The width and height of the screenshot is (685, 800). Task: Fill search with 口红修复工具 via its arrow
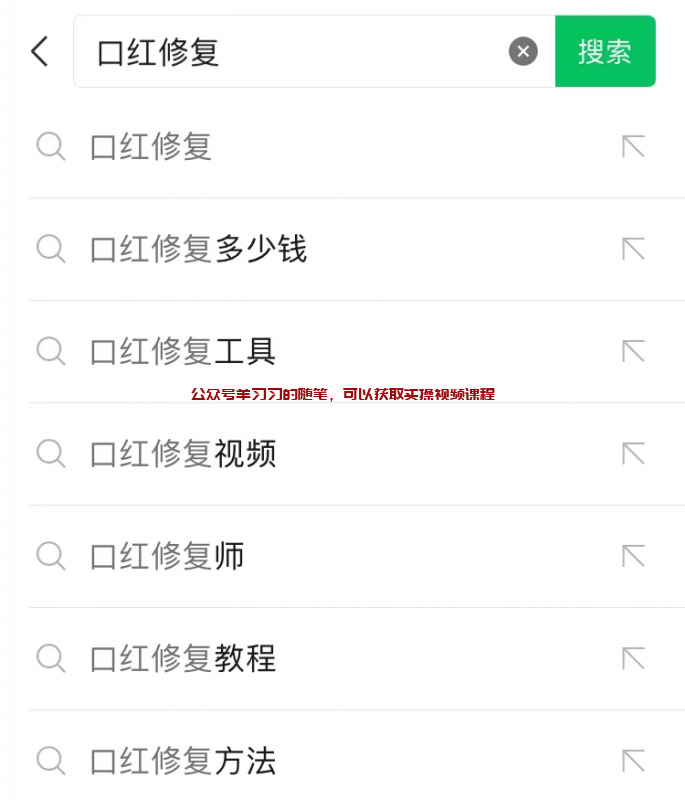[633, 351]
